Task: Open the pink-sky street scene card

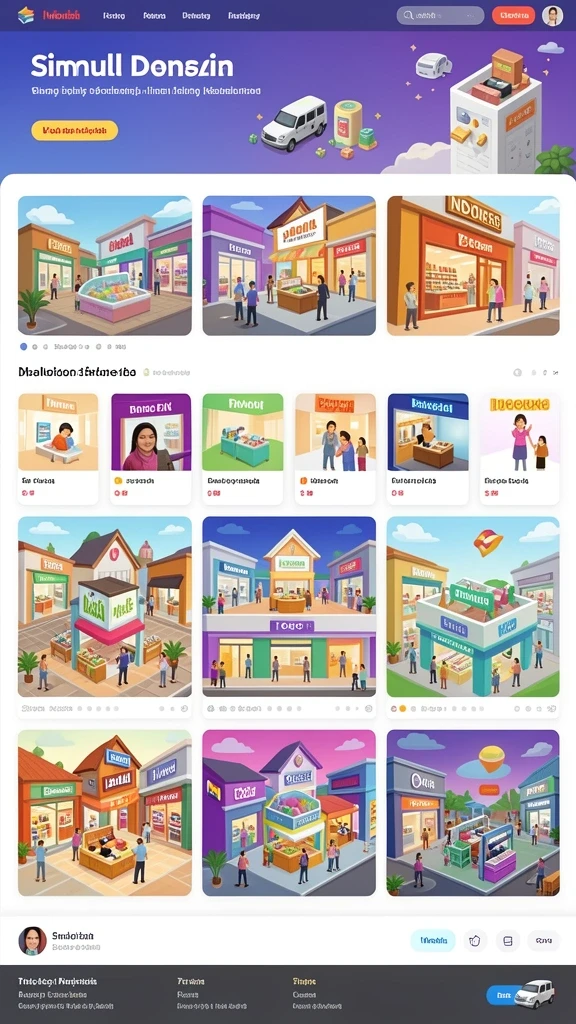Action: tap(289, 812)
